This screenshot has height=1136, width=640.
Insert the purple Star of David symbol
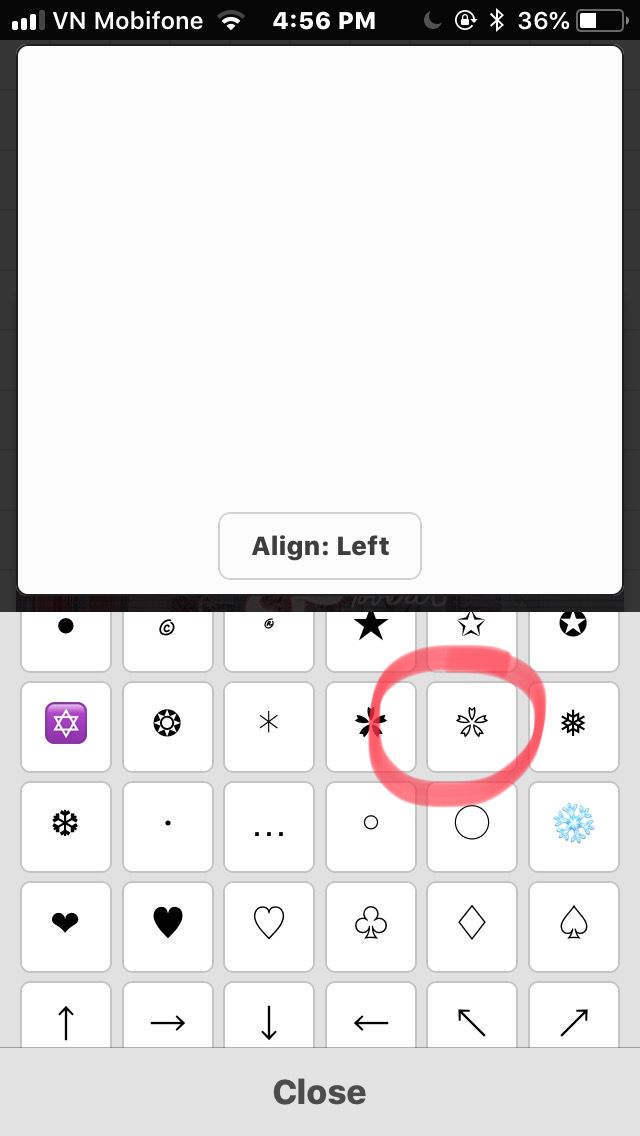[x=66, y=725]
